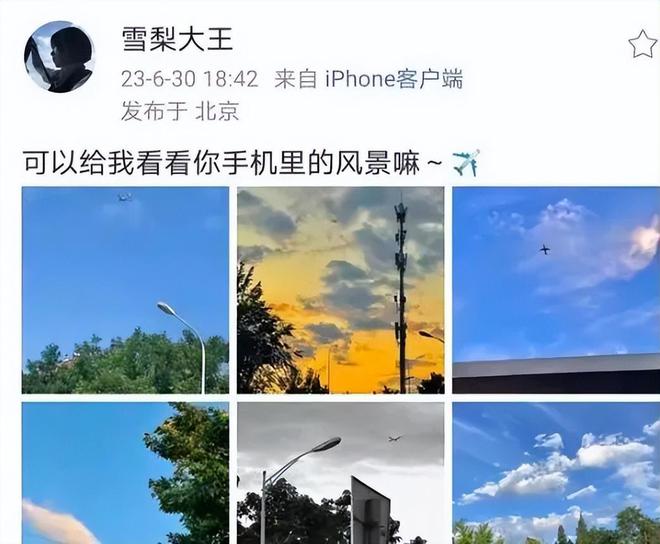Open the streetlamp and trees photo
Viewport: 660px width, 544px height.
125,290
